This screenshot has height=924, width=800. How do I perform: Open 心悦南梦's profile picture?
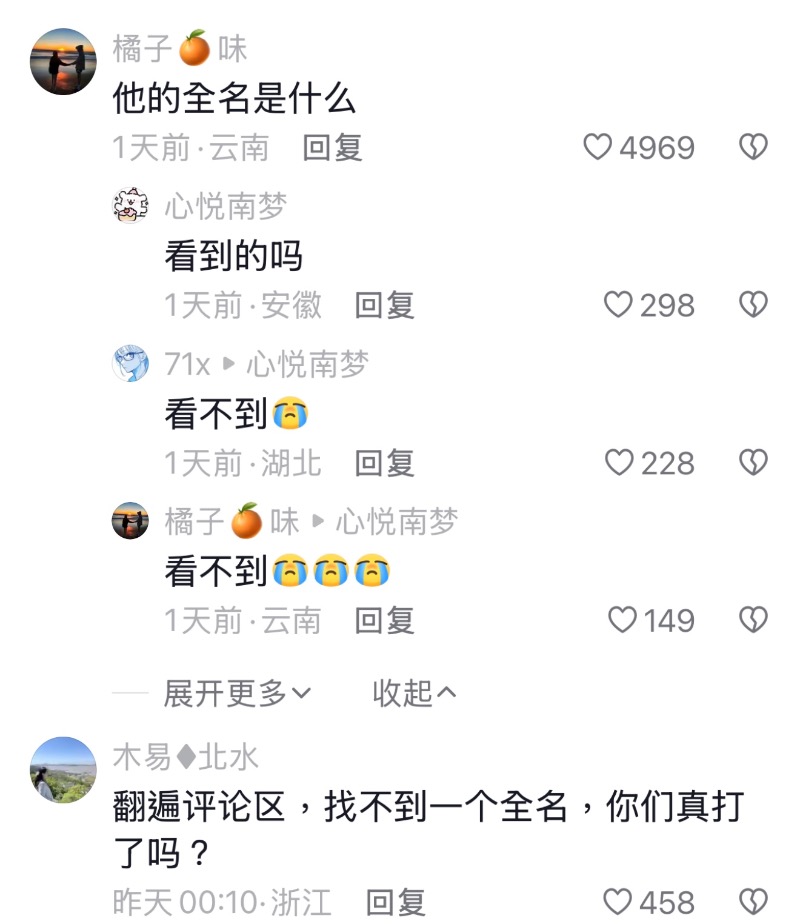(x=131, y=205)
